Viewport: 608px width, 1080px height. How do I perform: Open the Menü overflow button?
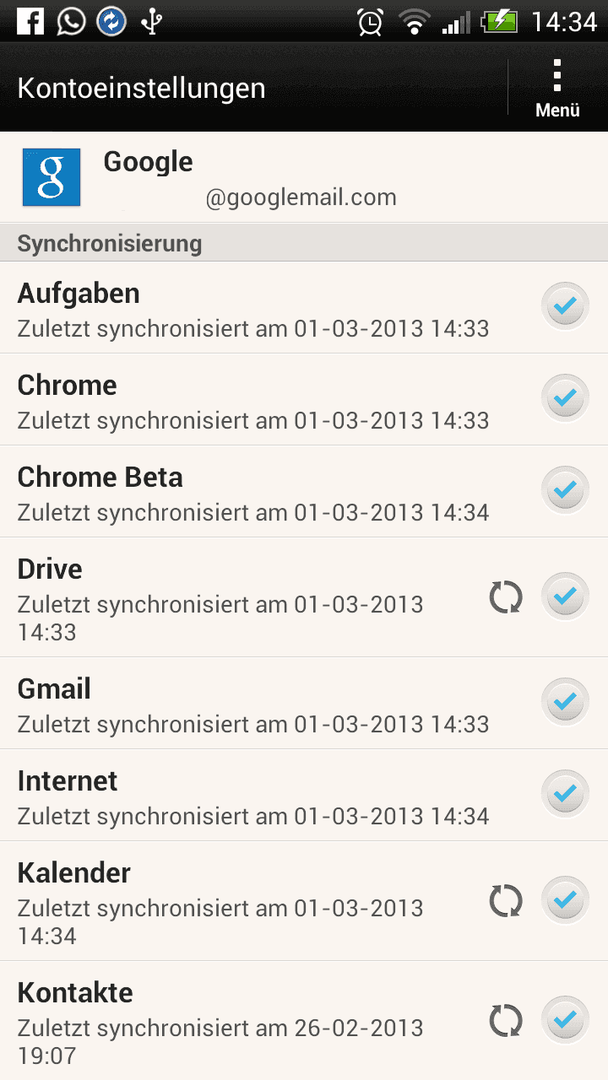tap(557, 87)
